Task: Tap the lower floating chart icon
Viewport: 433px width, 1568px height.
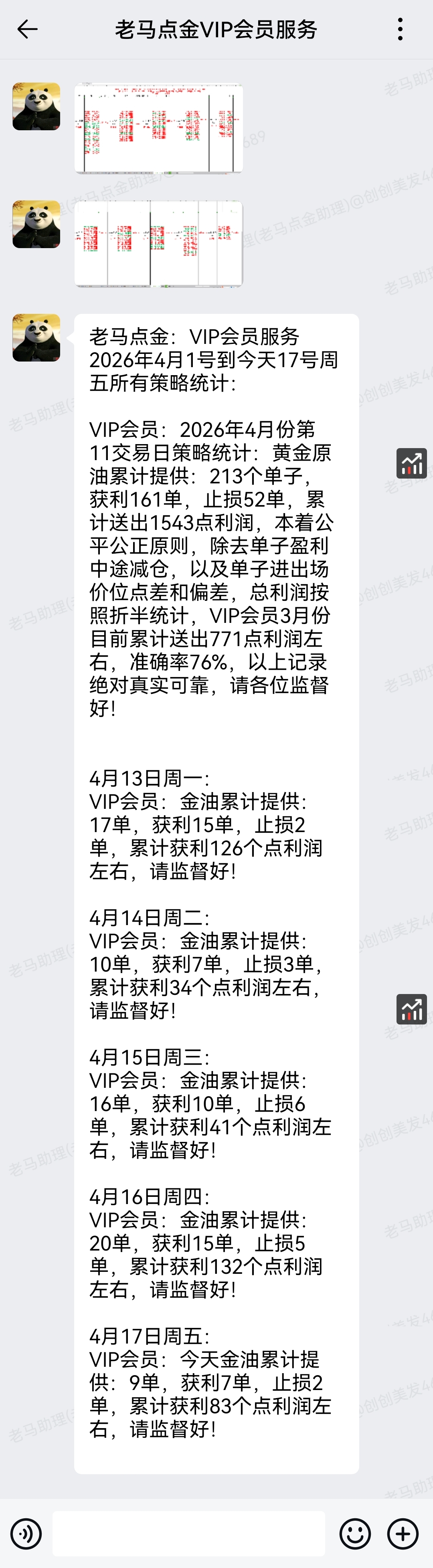Action: click(x=412, y=1009)
